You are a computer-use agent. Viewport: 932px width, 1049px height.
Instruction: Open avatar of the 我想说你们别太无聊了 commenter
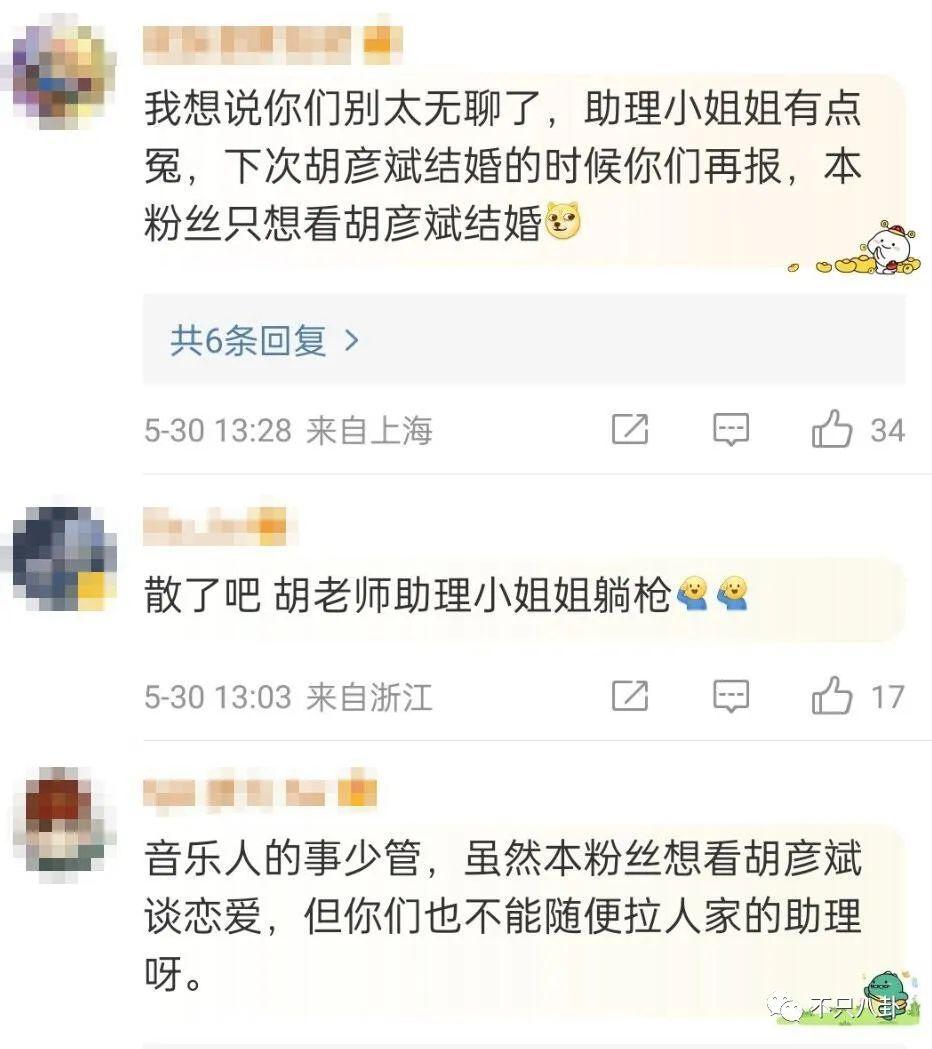[62, 72]
